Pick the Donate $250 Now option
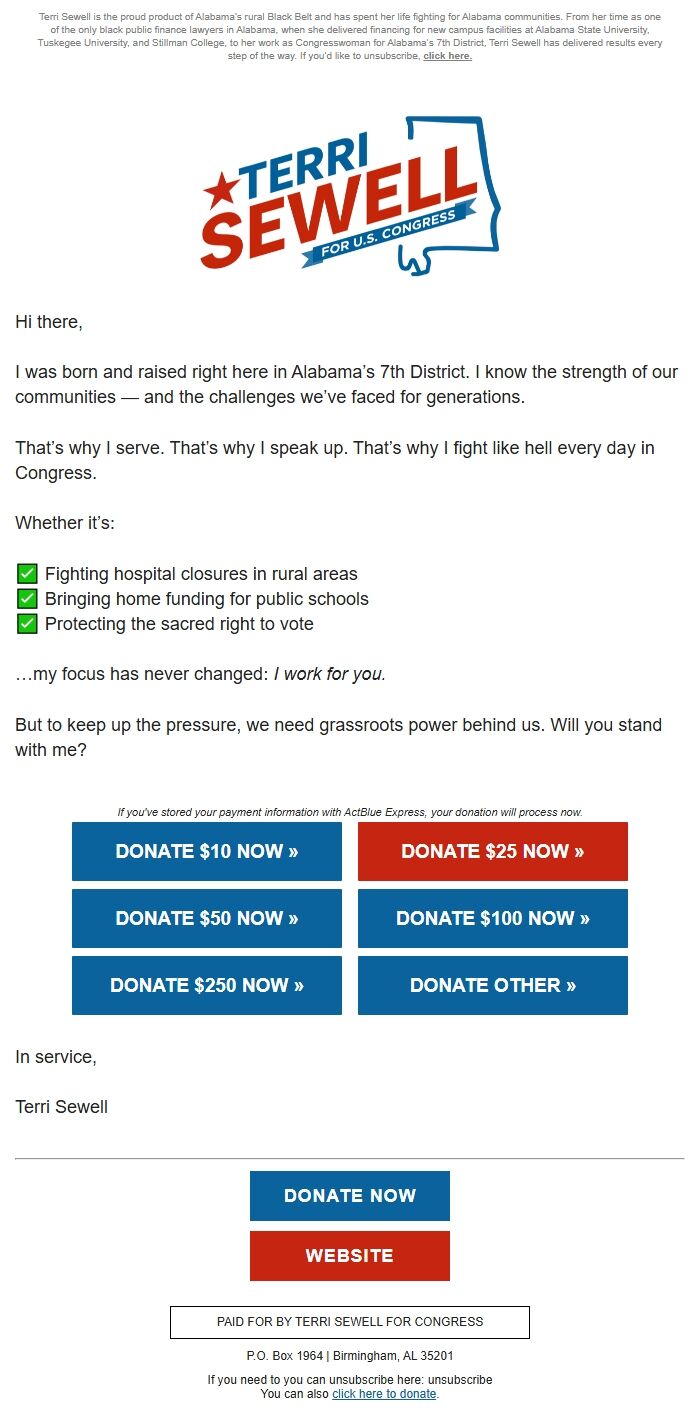Image resolution: width=700 pixels, height=1417 pixels. (207, 985)
